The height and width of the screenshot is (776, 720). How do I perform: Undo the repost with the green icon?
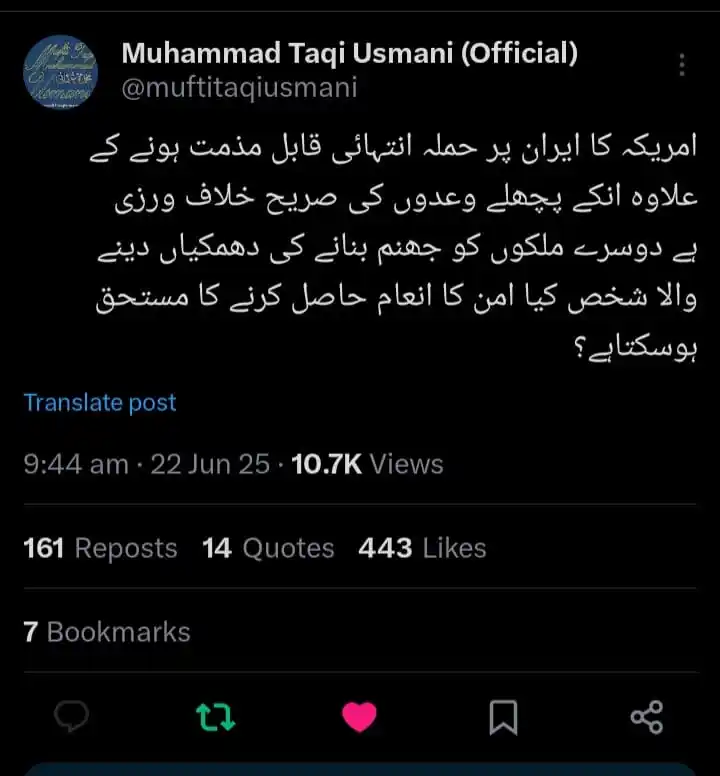215,716
